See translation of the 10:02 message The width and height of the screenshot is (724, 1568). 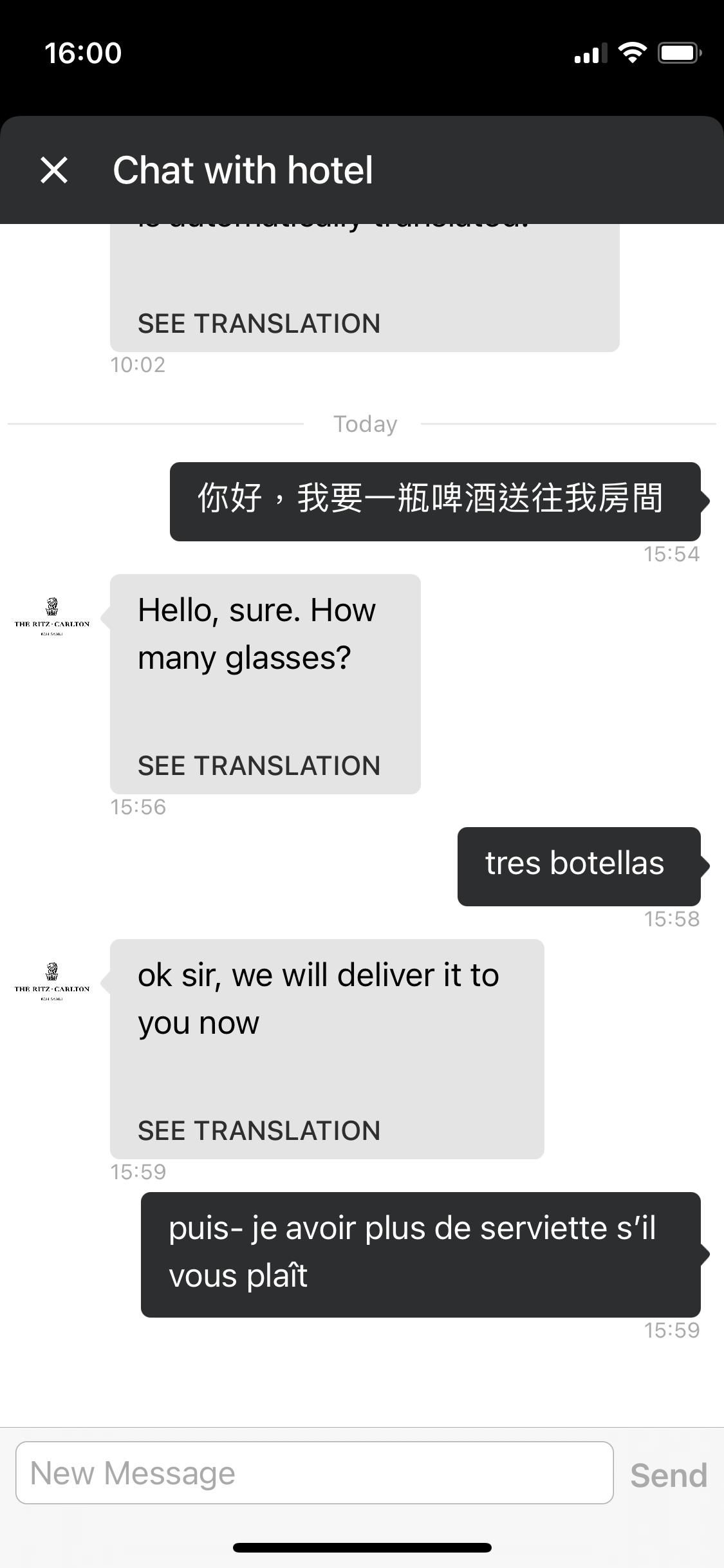coord(259,323)
